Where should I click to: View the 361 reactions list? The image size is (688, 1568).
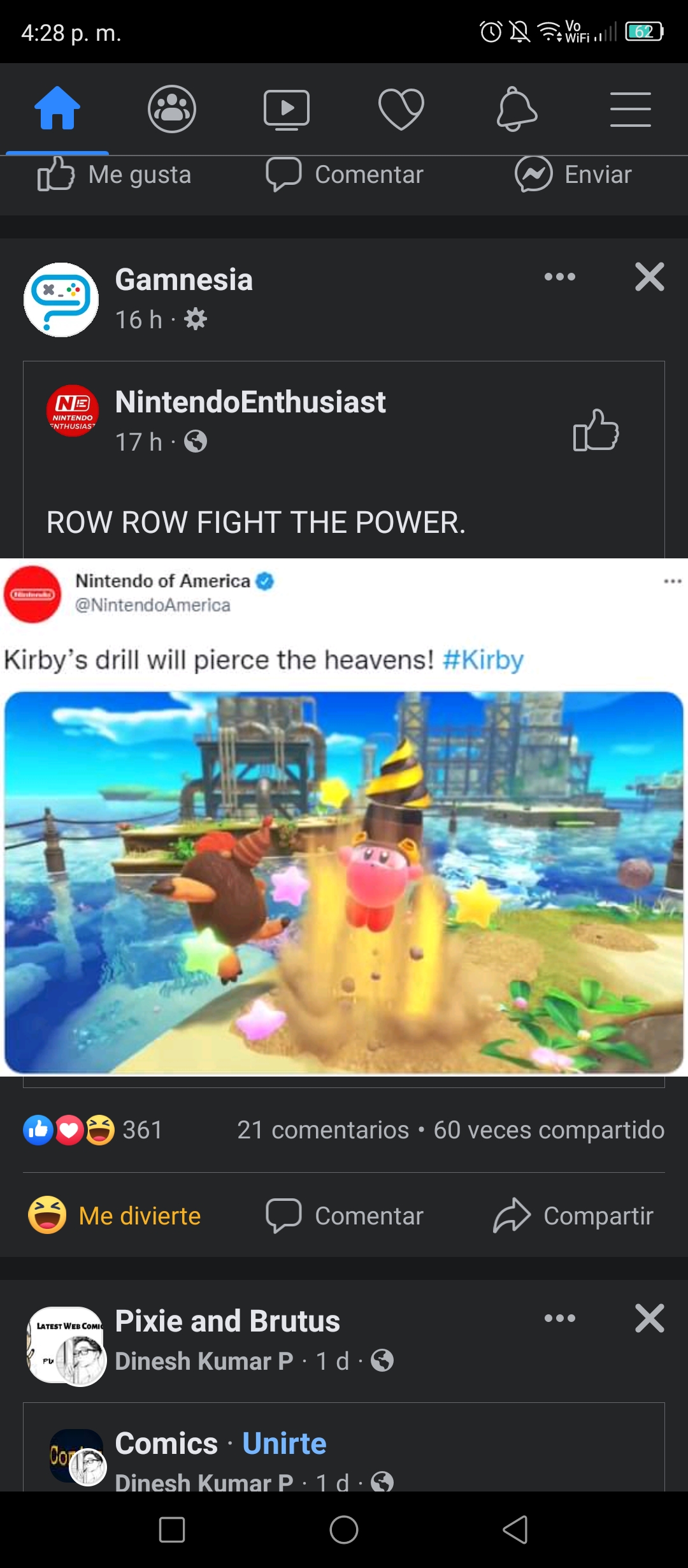pos(93,1130)
